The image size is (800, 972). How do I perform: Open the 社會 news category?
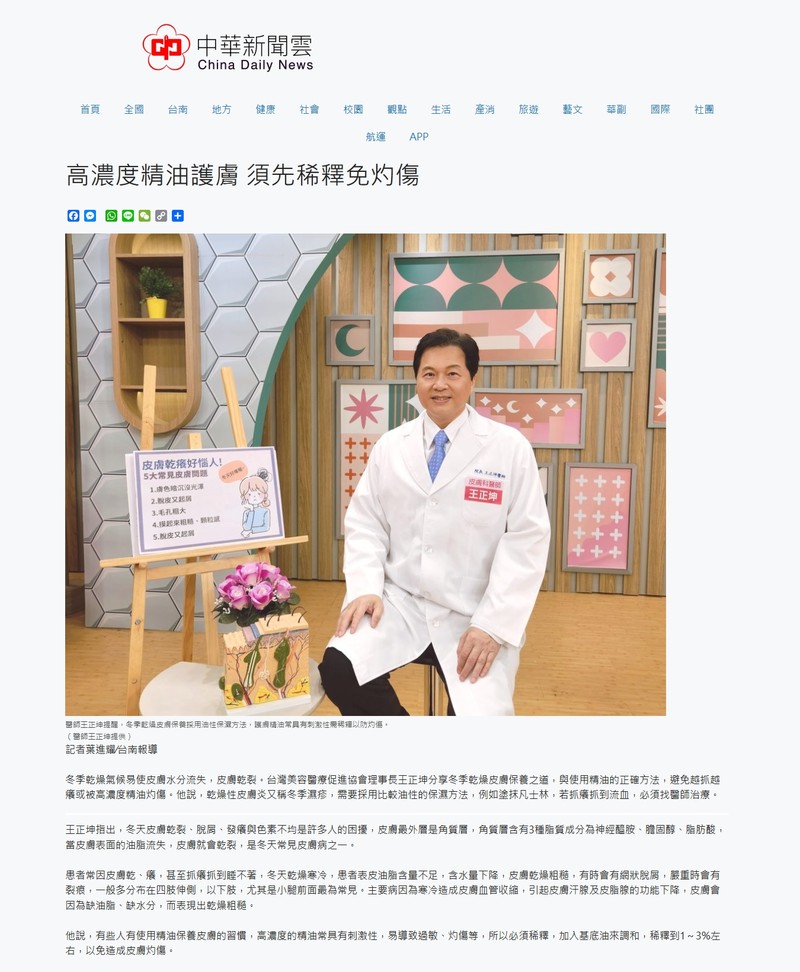(309, 109)
